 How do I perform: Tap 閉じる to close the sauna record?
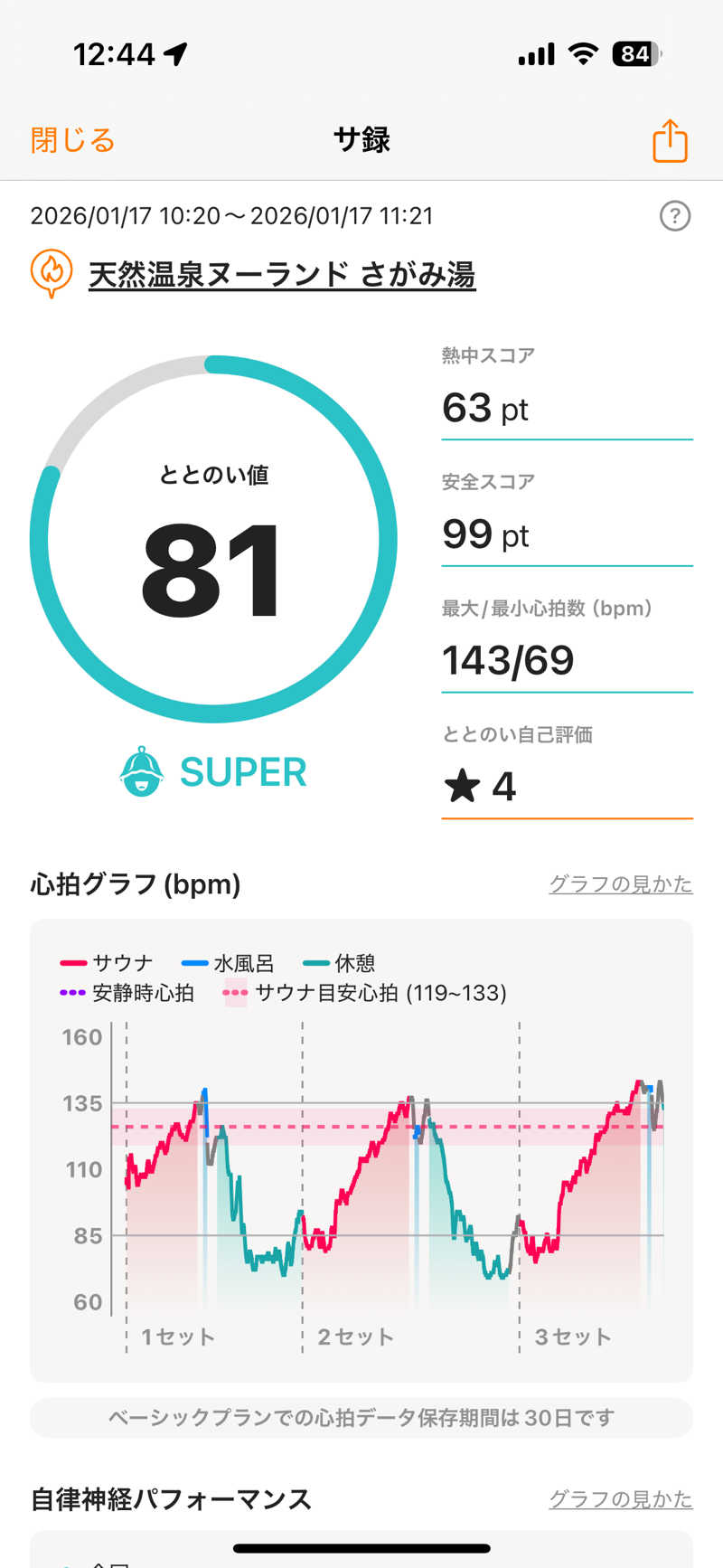[x=72, y=140]
